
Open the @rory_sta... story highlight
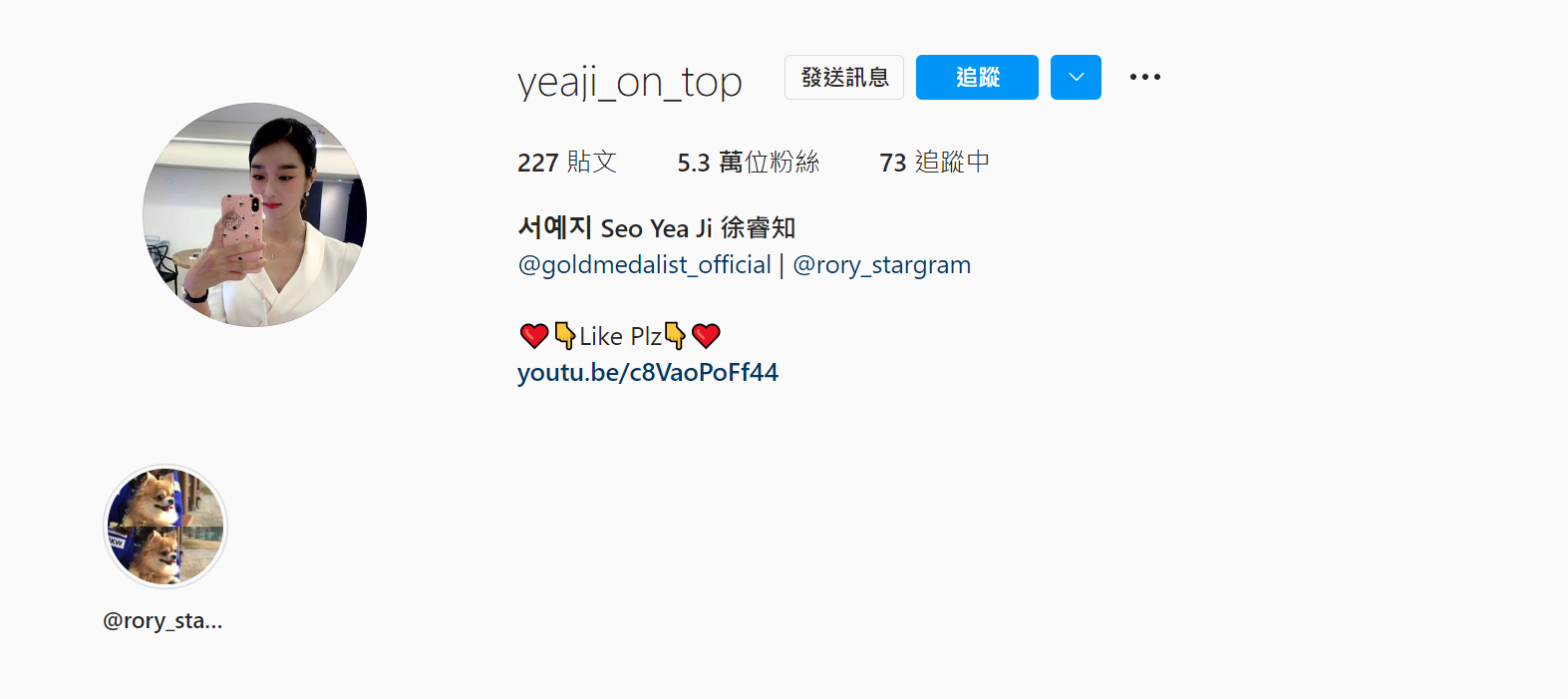tap(165, 526)
